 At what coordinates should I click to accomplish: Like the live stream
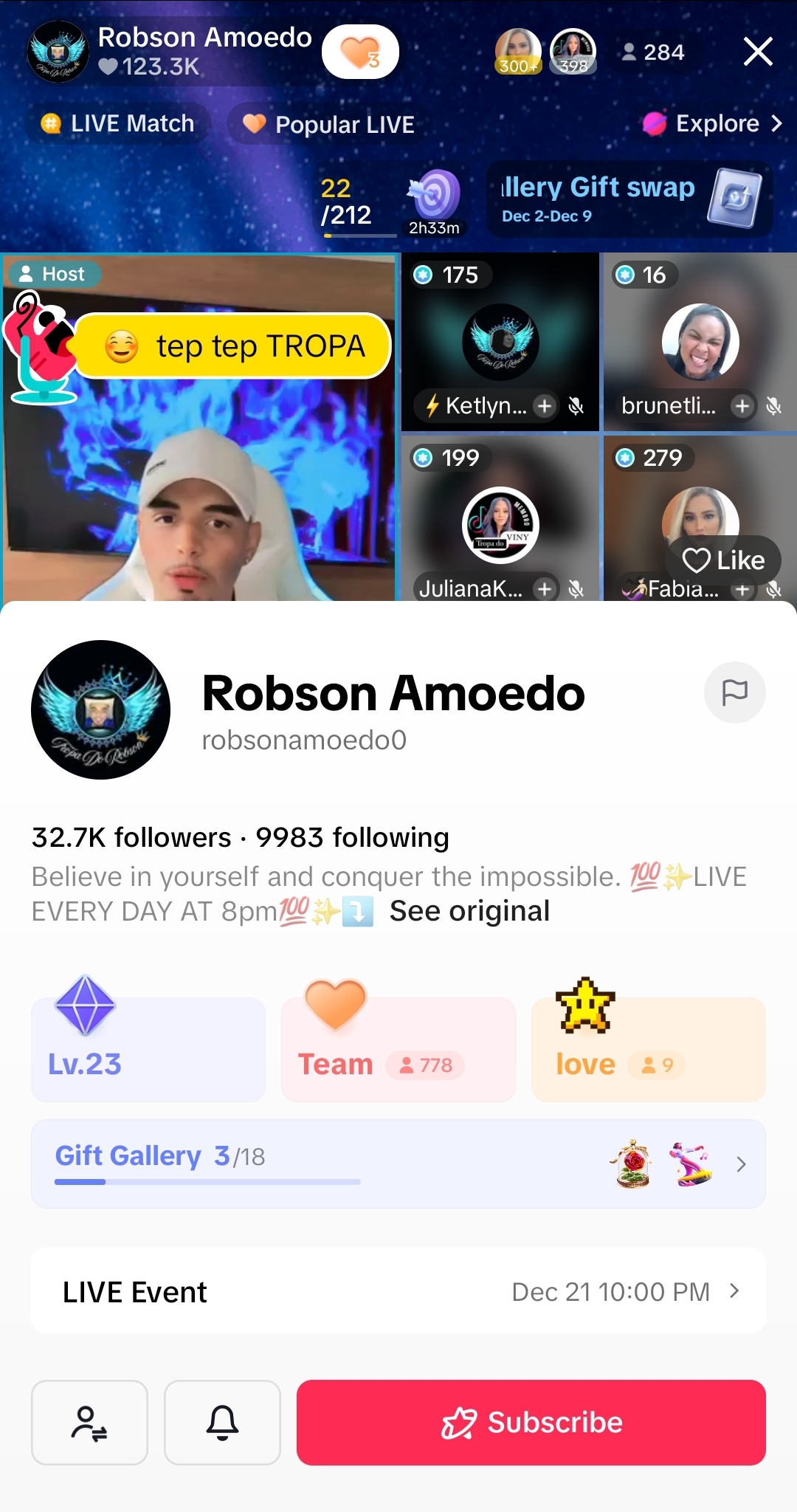tap(722, 560)
